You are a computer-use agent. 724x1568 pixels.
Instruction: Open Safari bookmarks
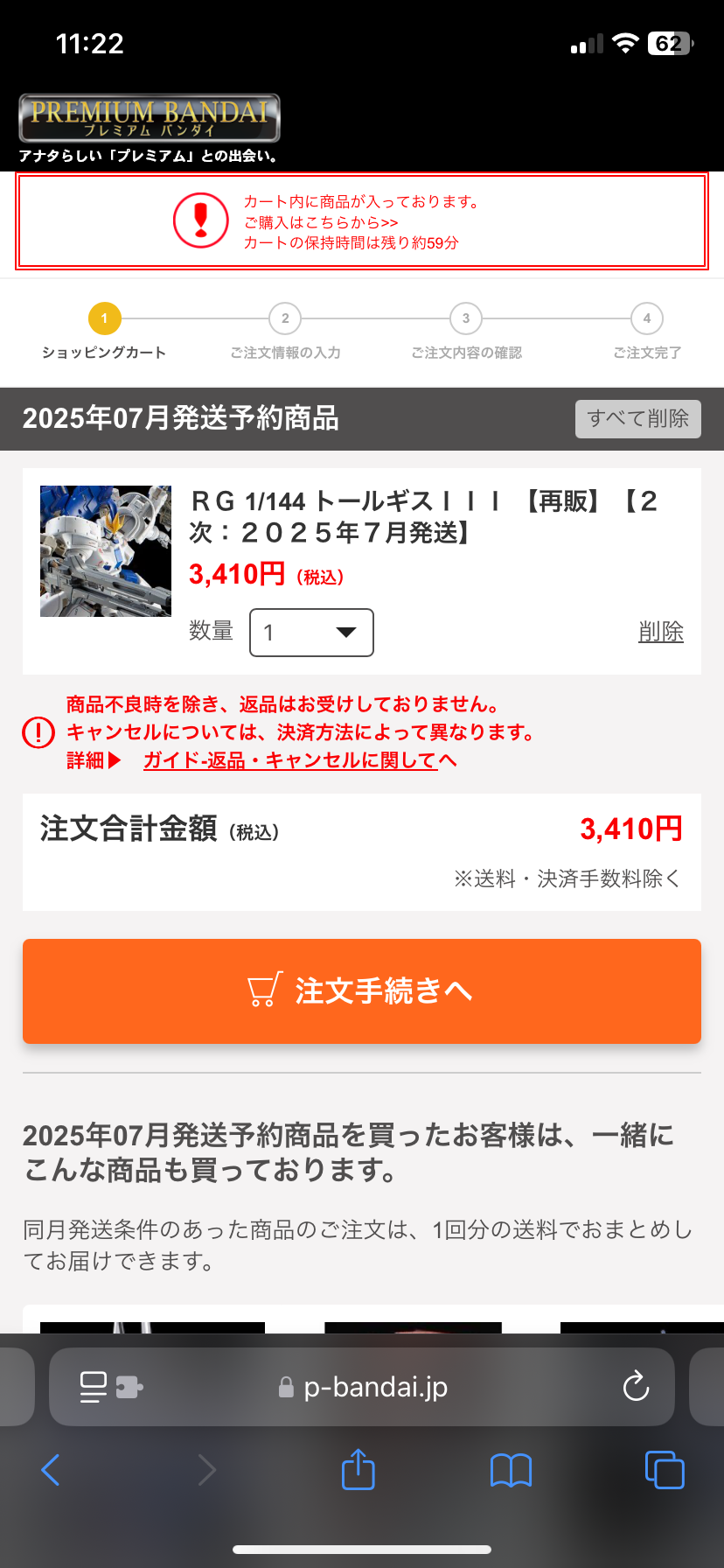click(512, 1470)
